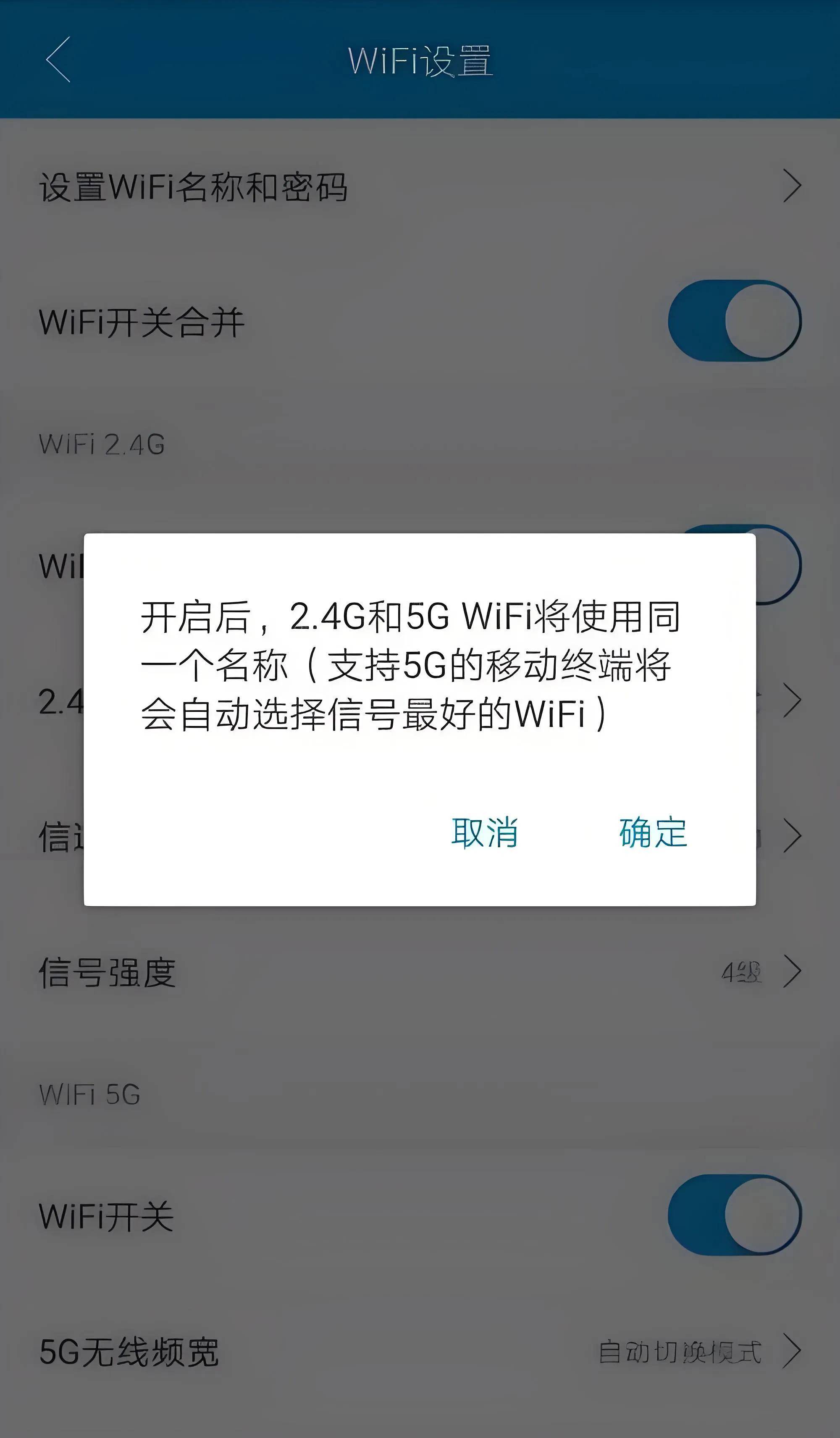Image resolution: width=840 pixels, height=1438 pixels.
Task: Confirm with the 确定 button
Action: pos(654,832)
